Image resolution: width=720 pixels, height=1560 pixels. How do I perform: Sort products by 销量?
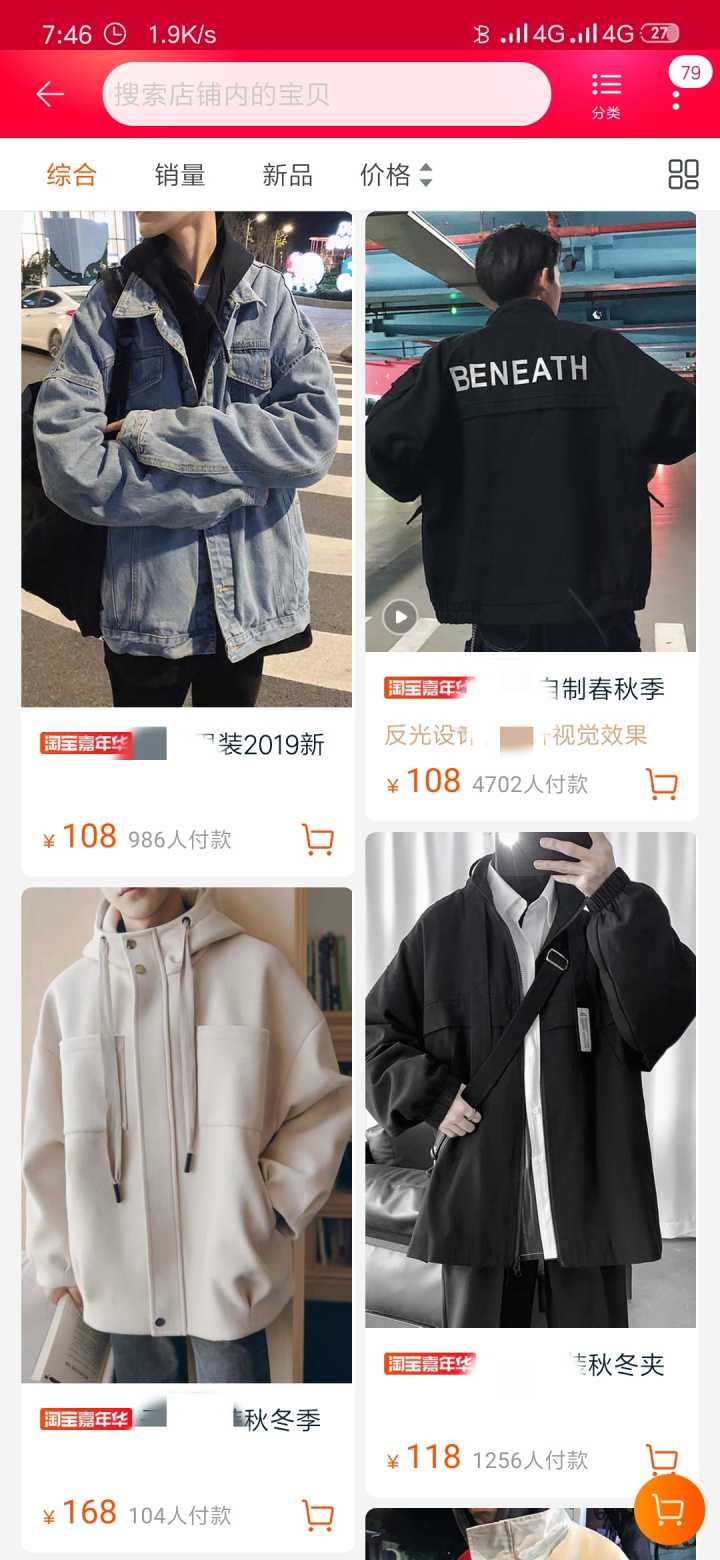(180, 175)
